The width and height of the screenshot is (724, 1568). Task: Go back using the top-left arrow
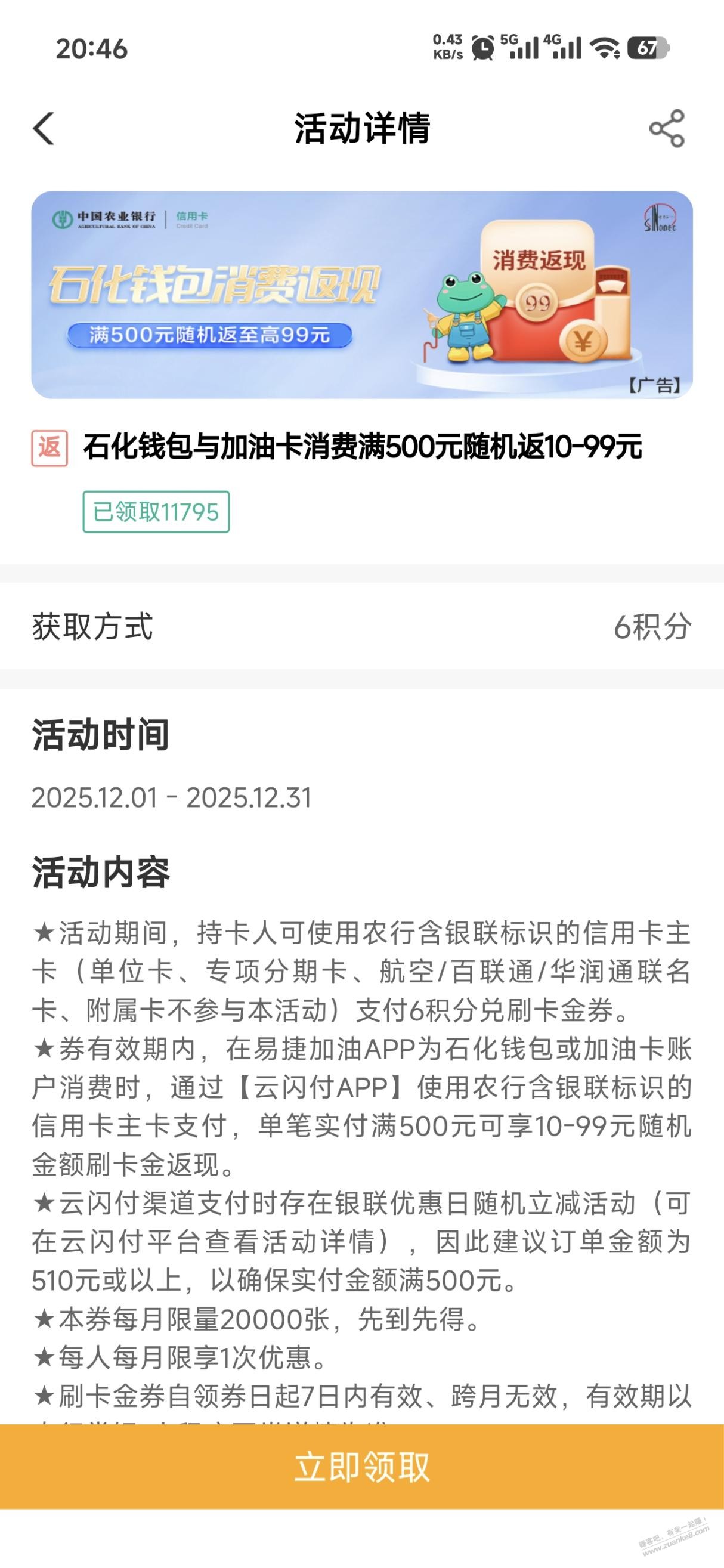44,128
